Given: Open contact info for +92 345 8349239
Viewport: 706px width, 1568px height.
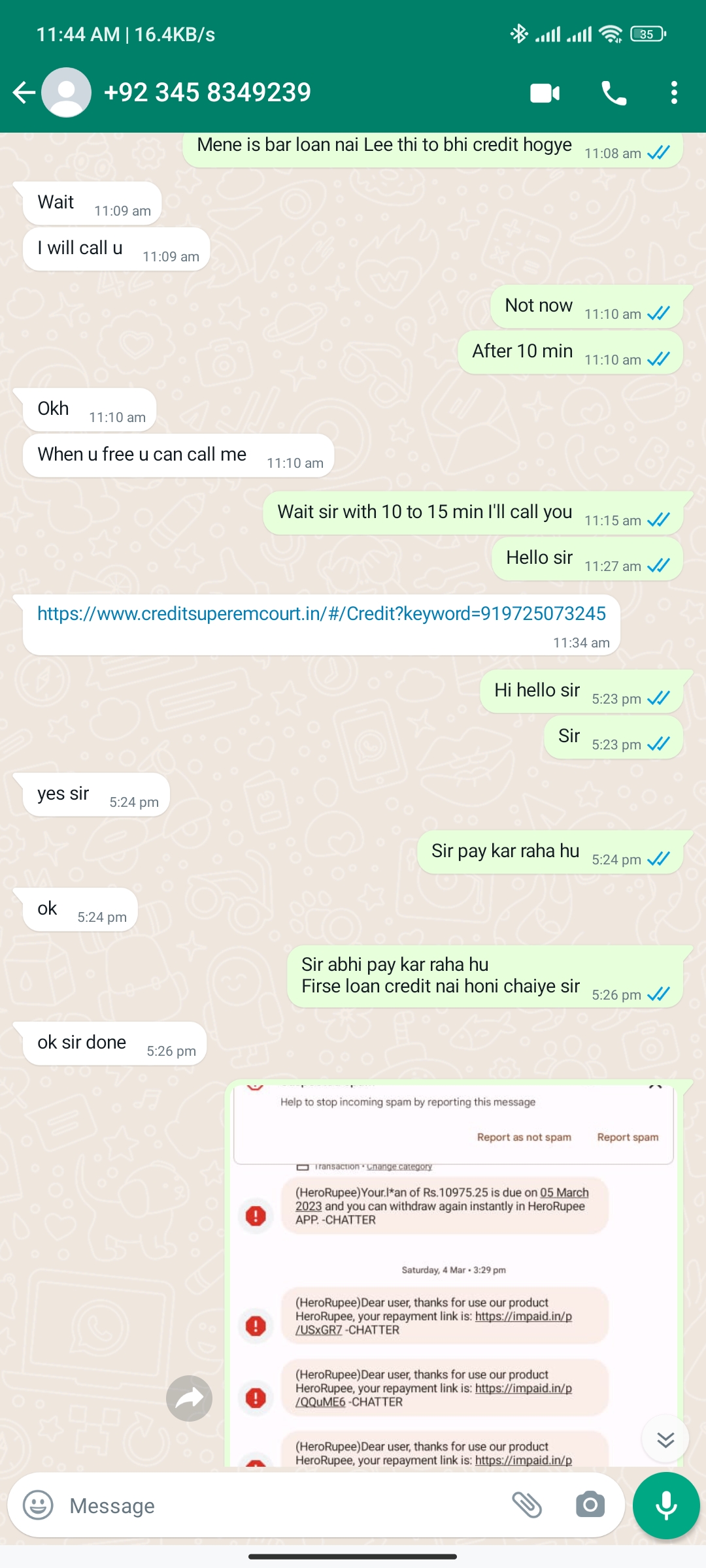Looking at the screenshot, I should pos(207,93).
